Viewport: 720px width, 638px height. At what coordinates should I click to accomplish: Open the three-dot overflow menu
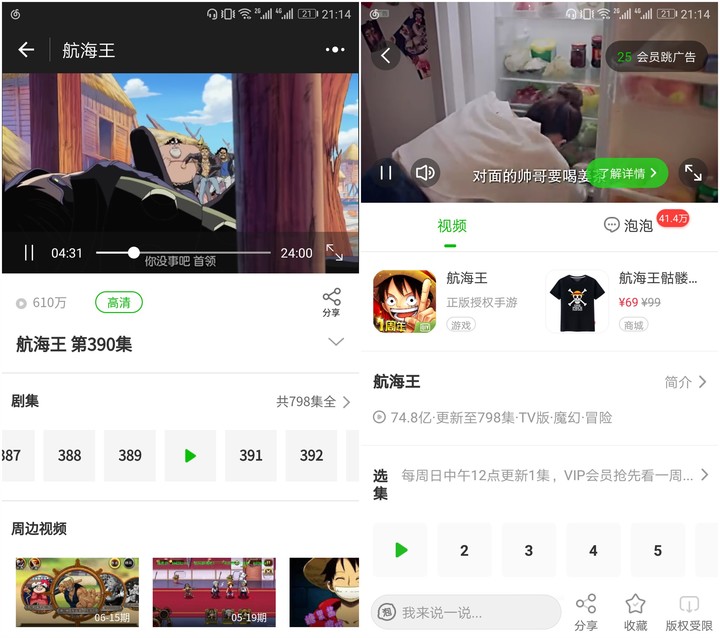334,50
